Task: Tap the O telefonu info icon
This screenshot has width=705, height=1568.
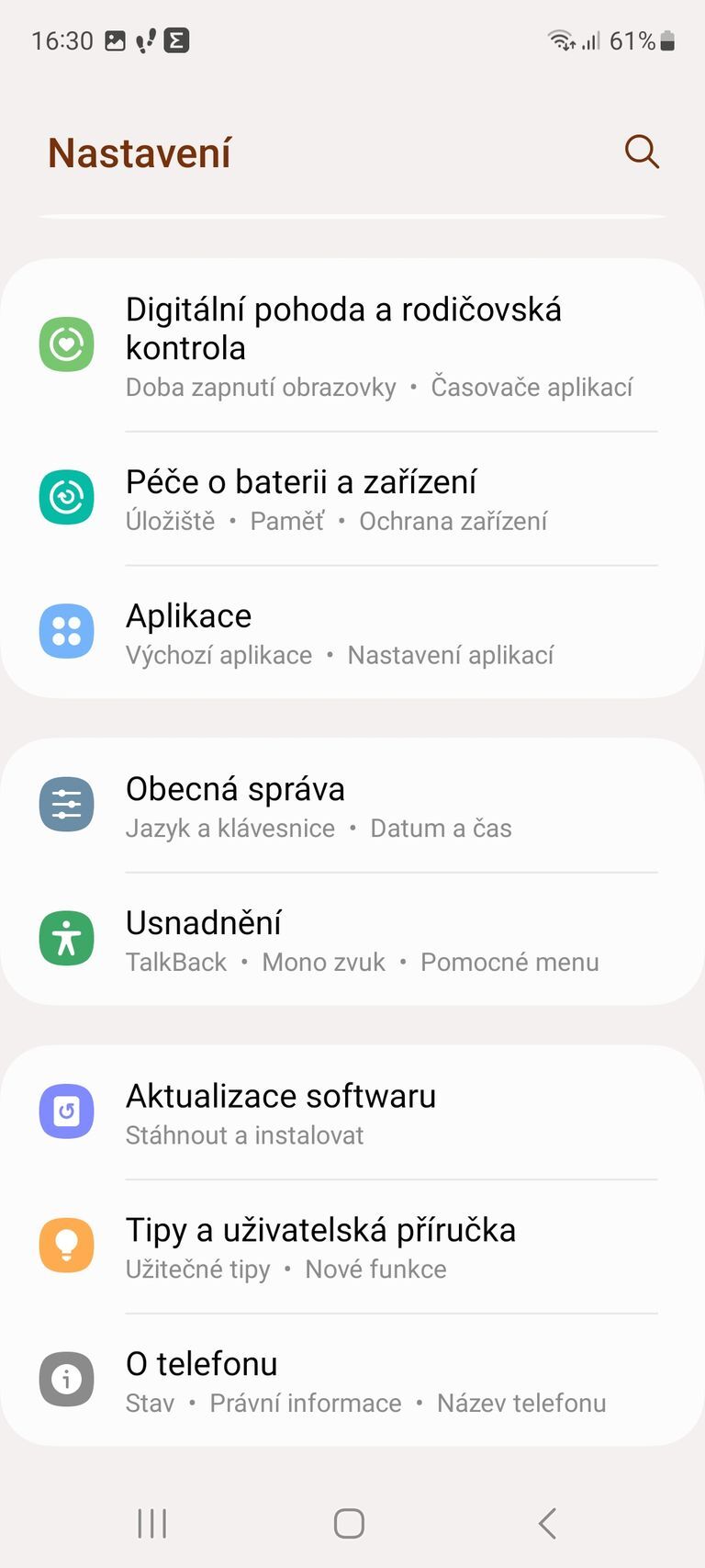Action: pyautogui.click(x=66, y=1379)
